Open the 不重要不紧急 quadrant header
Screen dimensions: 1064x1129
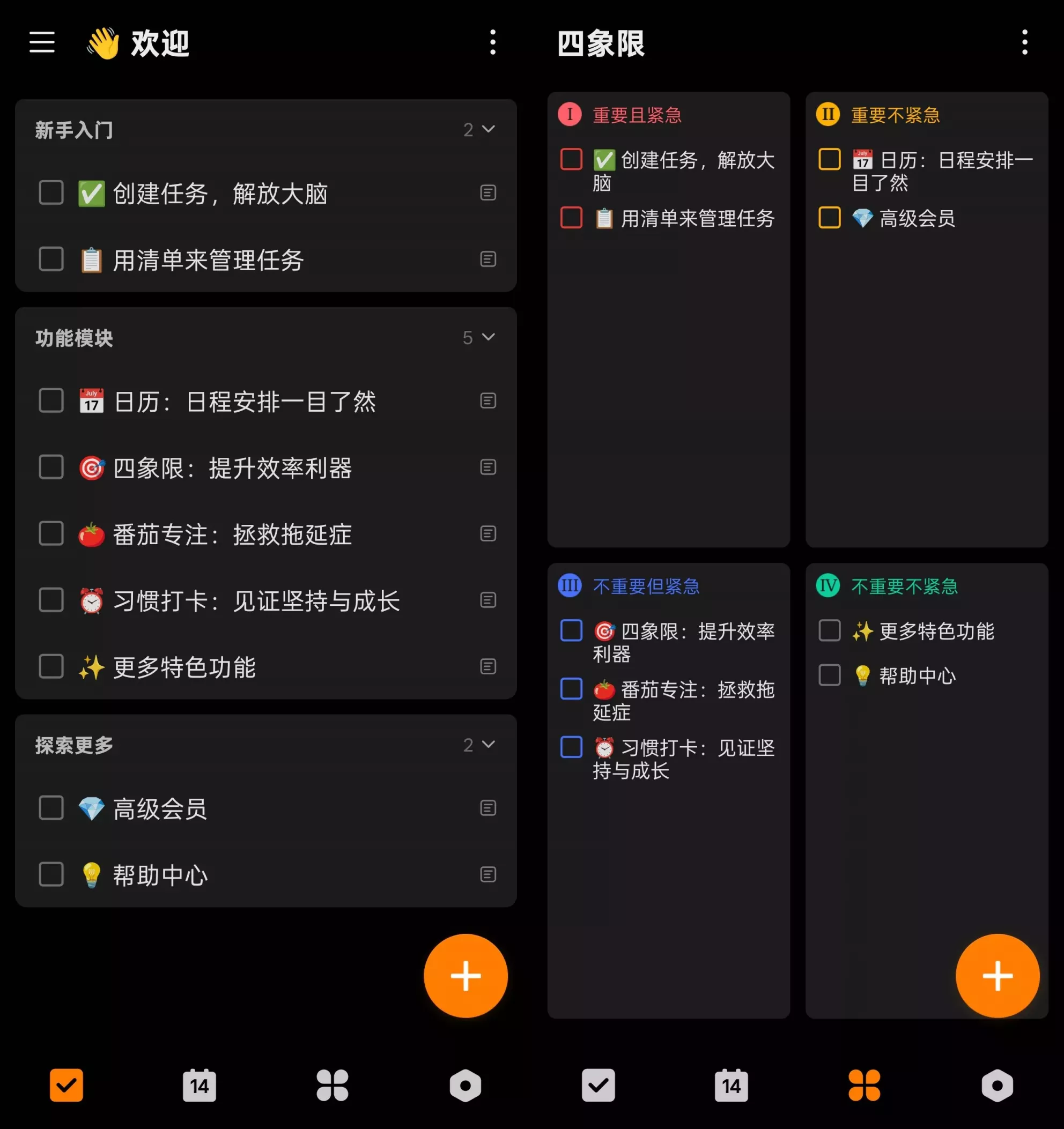pos(904,586)
